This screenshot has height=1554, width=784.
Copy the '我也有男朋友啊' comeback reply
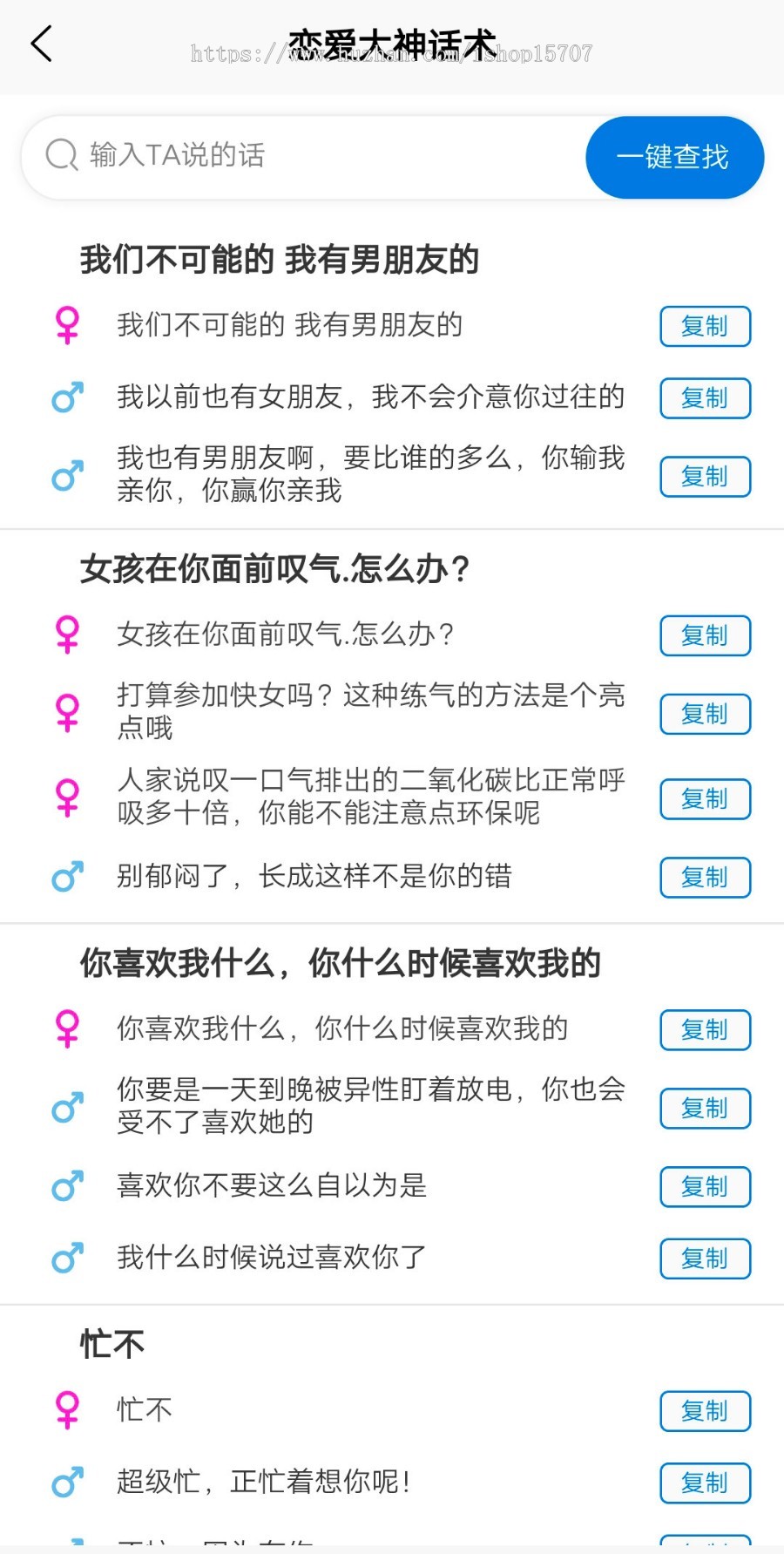[x=705, y=477]
